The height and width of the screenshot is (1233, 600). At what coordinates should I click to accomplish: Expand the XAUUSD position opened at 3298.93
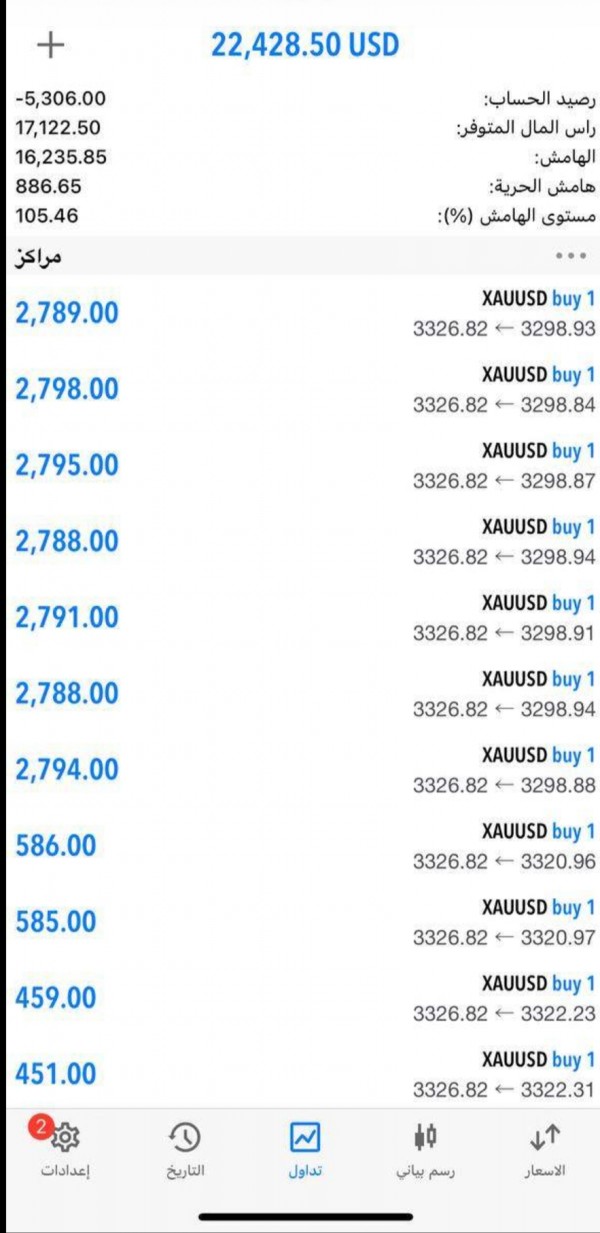point(300,313)
